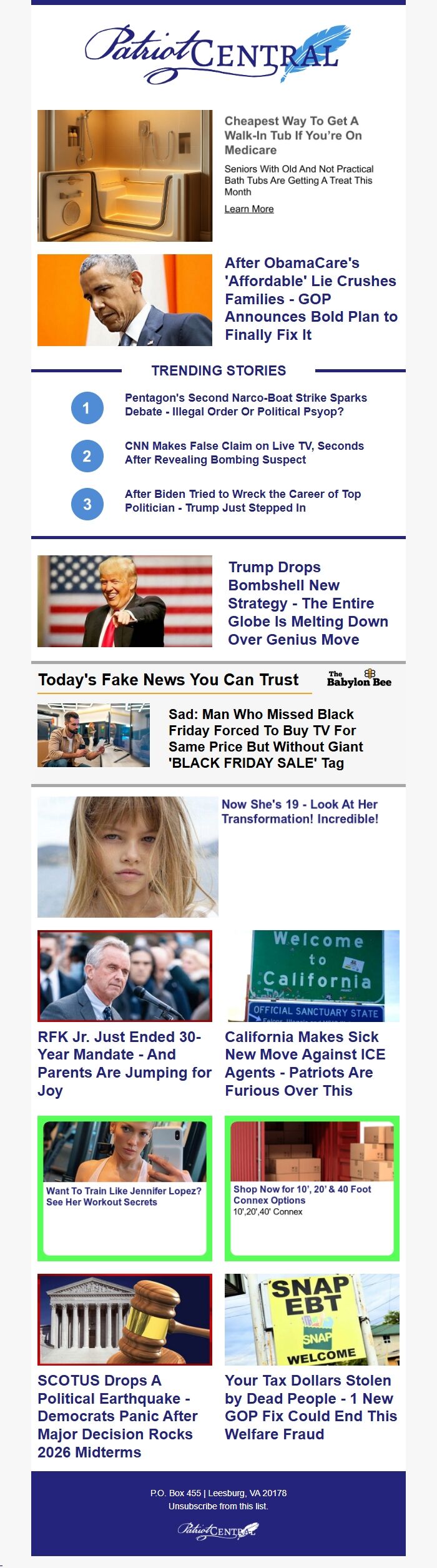Image resolution: width=437 pixels, height=1568 pixels.
Task: Tap the Trump pointing photo
Action: tap(125, 601)
